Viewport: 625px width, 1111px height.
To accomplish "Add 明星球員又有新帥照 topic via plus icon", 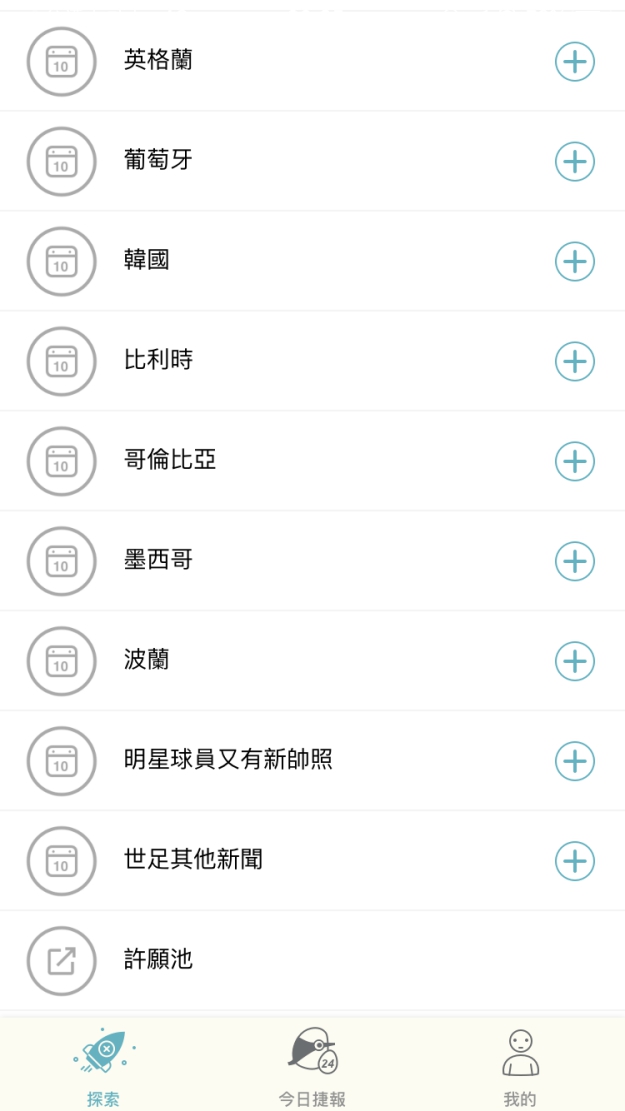I will tap(574, 762).
